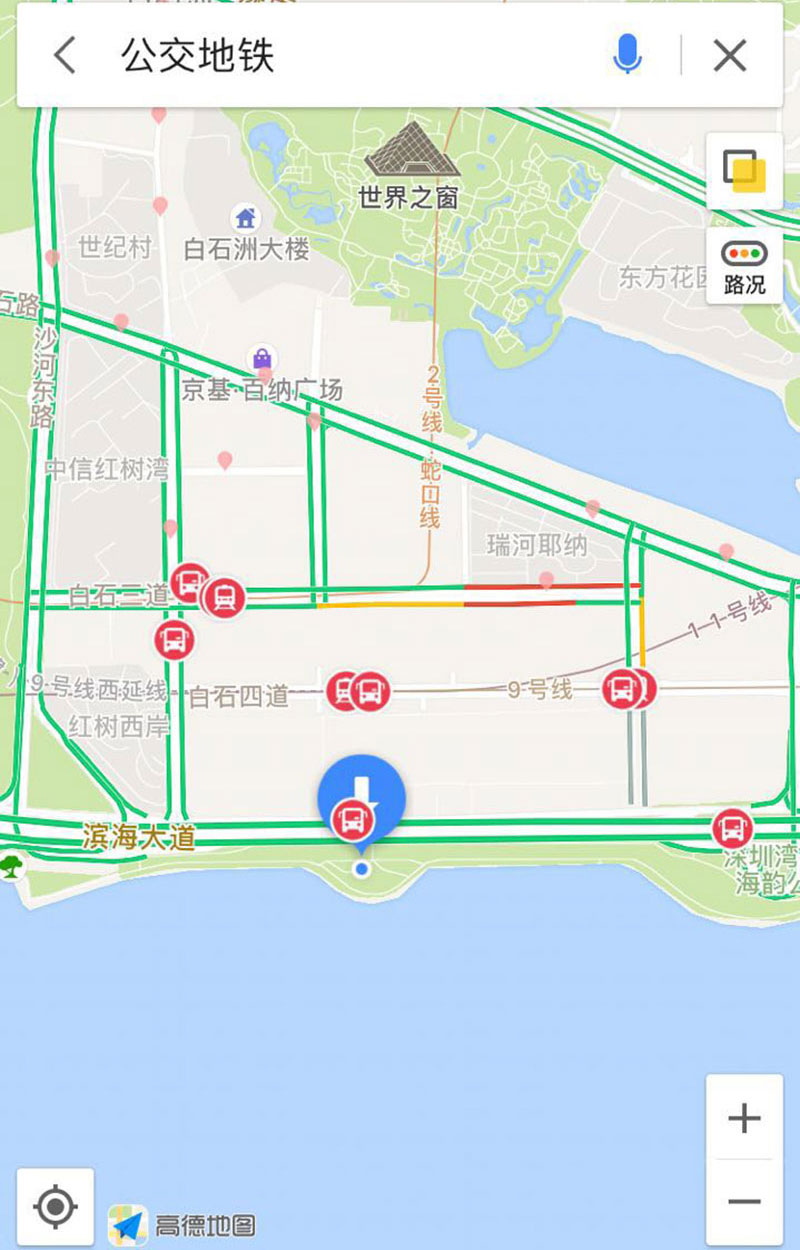Screen dimensions: 800x1250
Task: Select the 白石洲大楼 building marker
Action: click(x=245, y=217)
